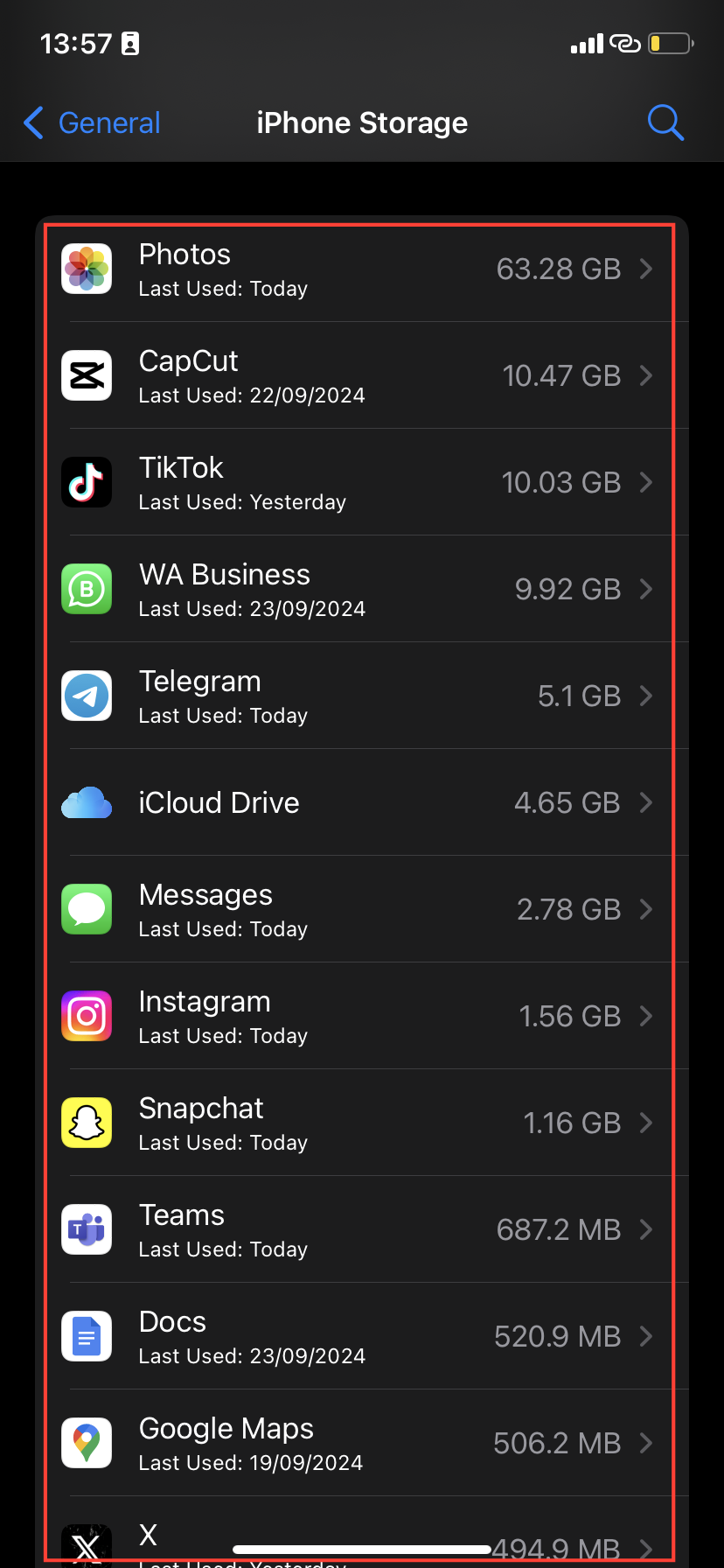Image resolution: width=724 pixels, height=1568 pixels.
Task: View Snapchat storage usage
Action: point(359,1123)
